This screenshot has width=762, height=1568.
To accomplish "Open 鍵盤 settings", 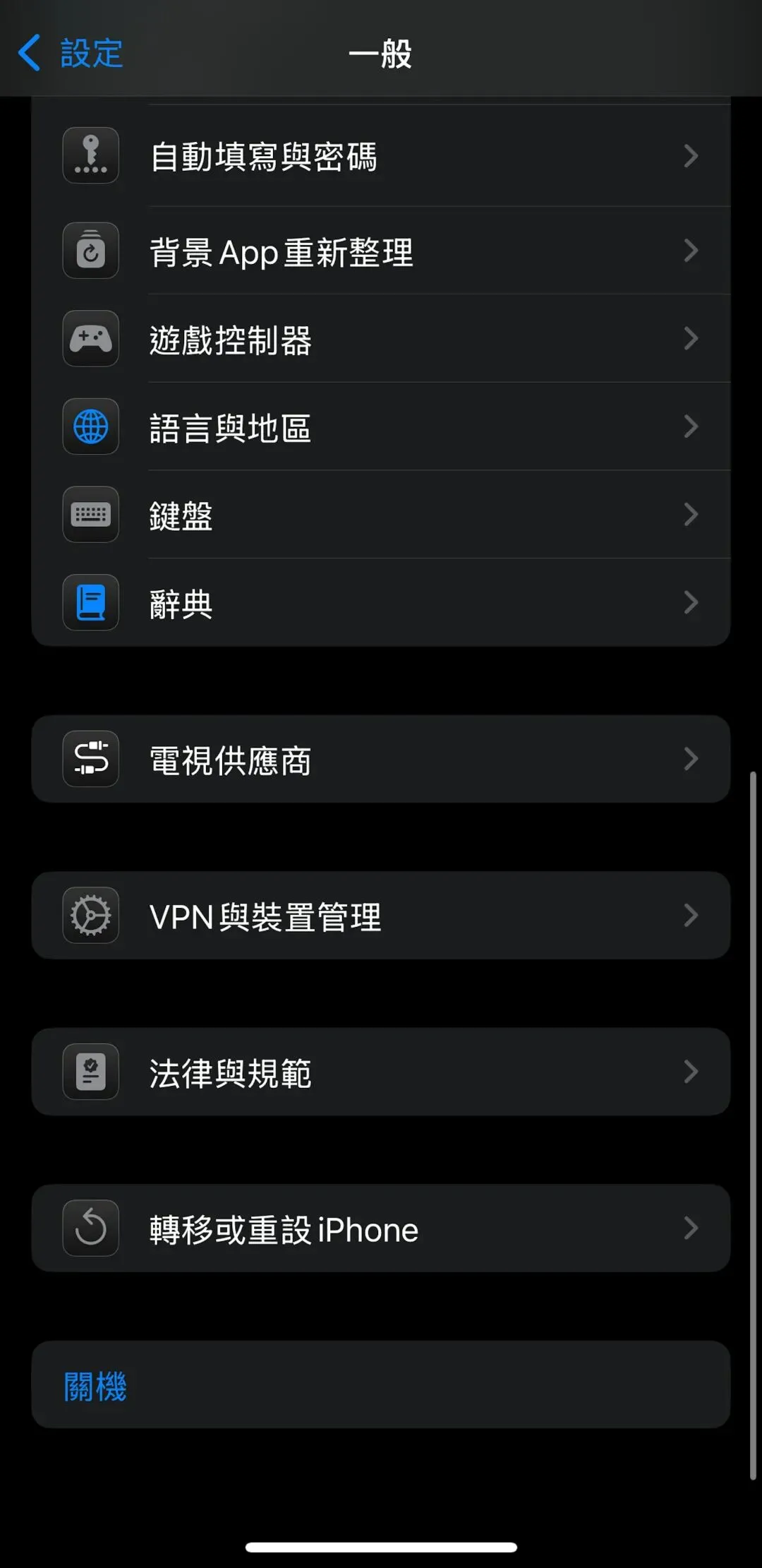I will pos(381,515).
